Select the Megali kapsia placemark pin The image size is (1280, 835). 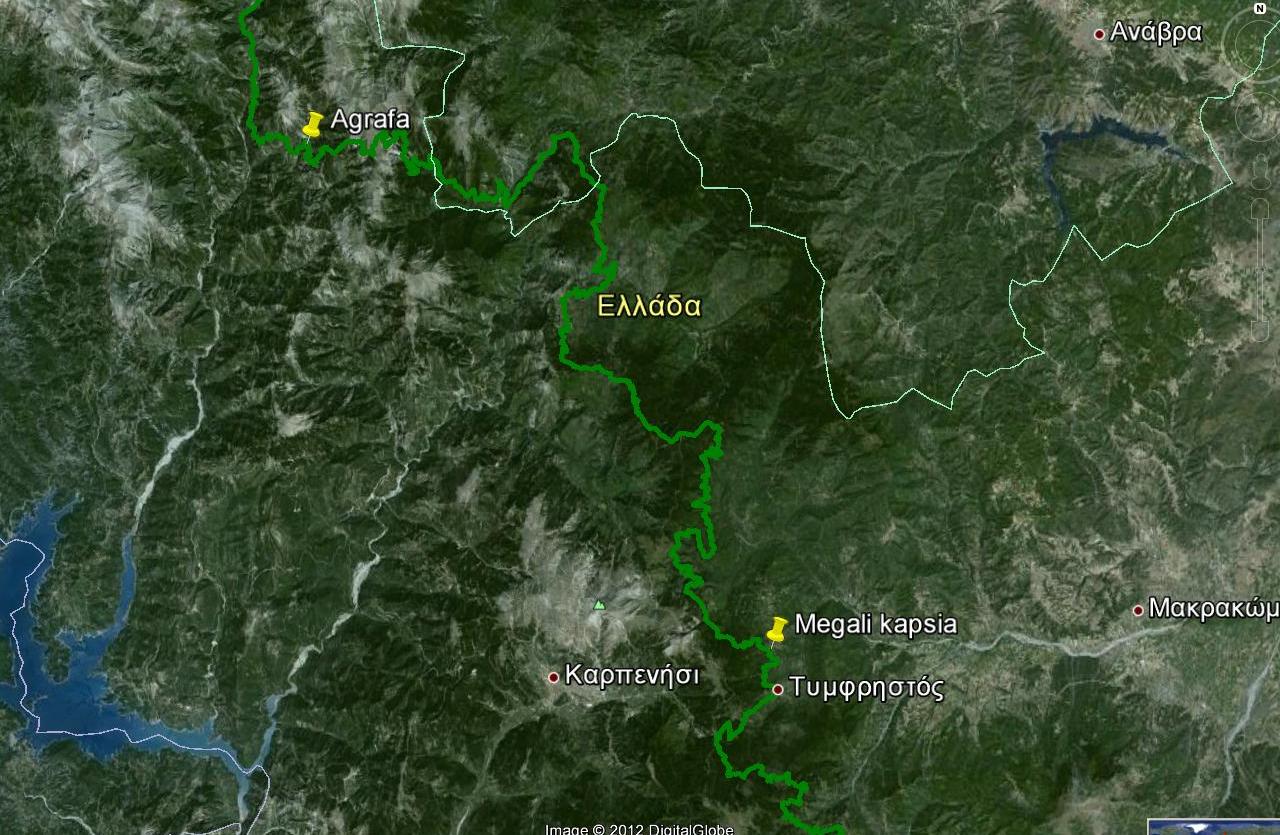776,629
